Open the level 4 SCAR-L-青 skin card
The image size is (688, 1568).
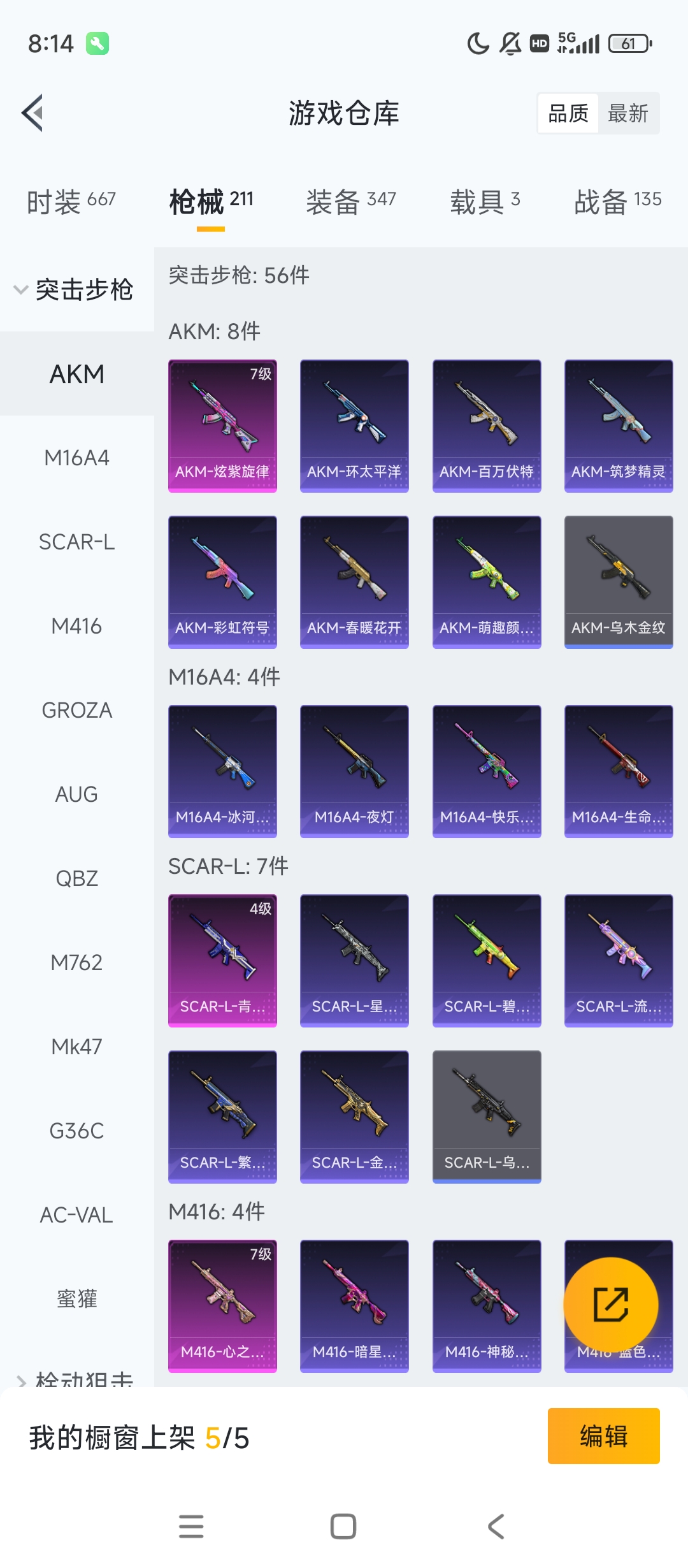pos(222,960)
